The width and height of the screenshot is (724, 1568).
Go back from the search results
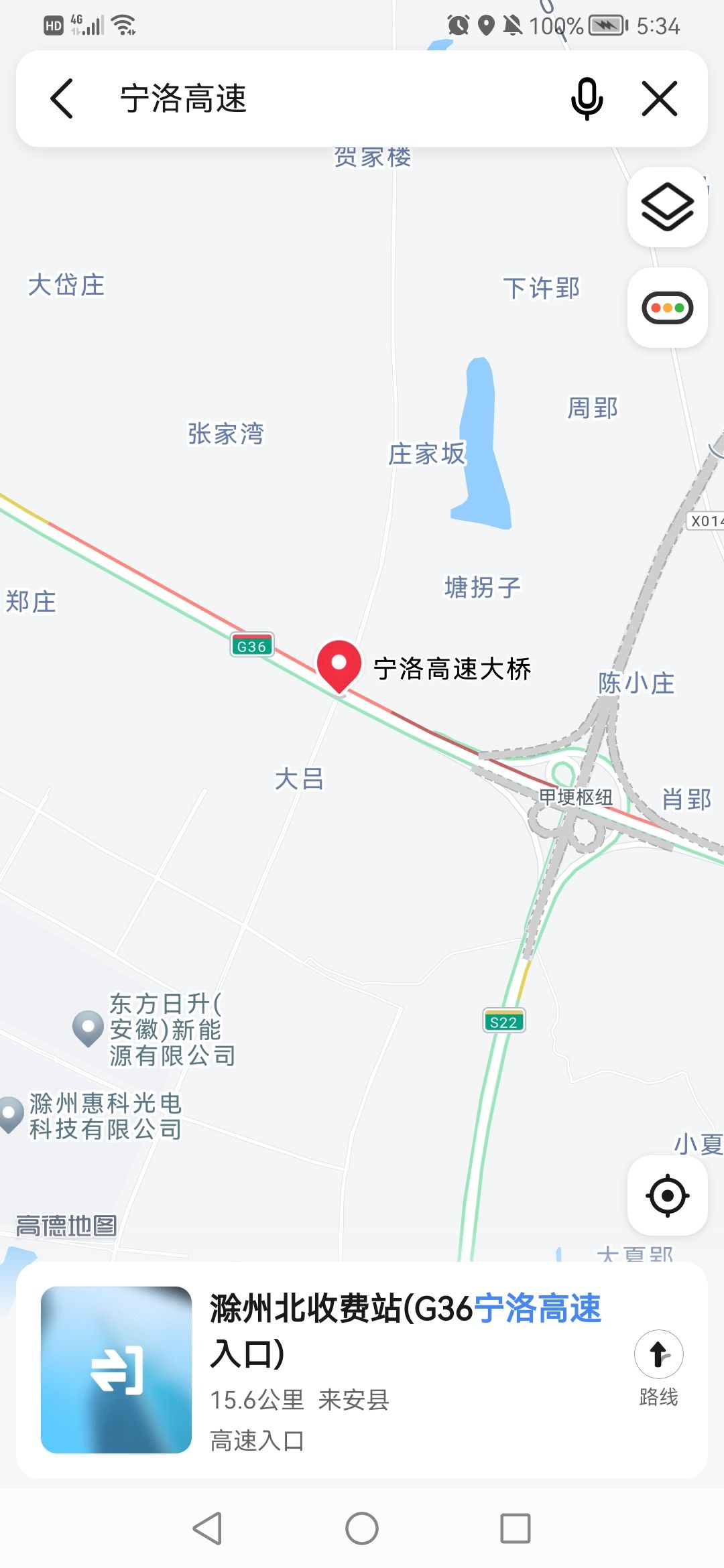(x=62, y=99)
